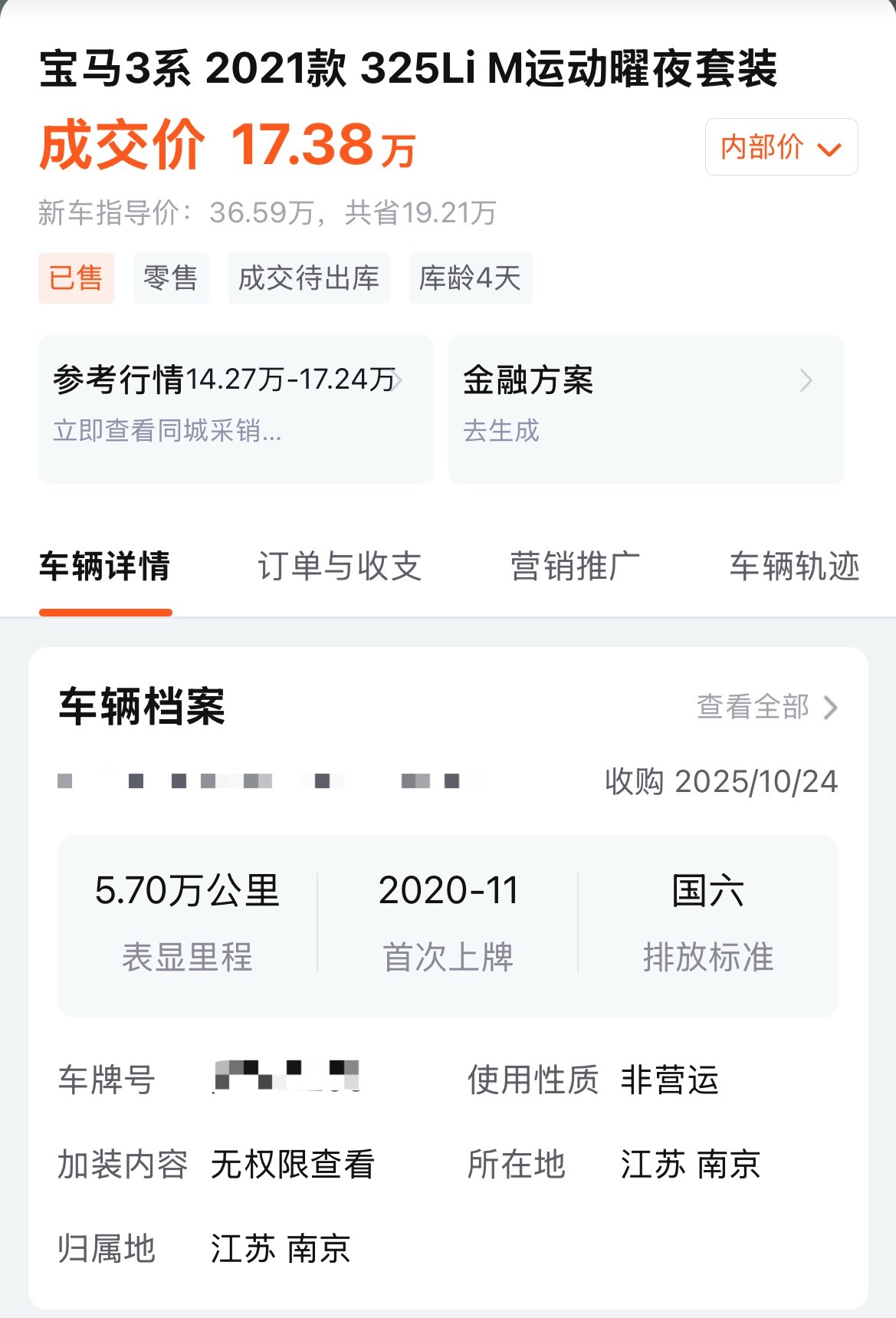Switch to the 订单与收支 tab
This screenshot has height=1318, width=896.
(x=340, y=567)
